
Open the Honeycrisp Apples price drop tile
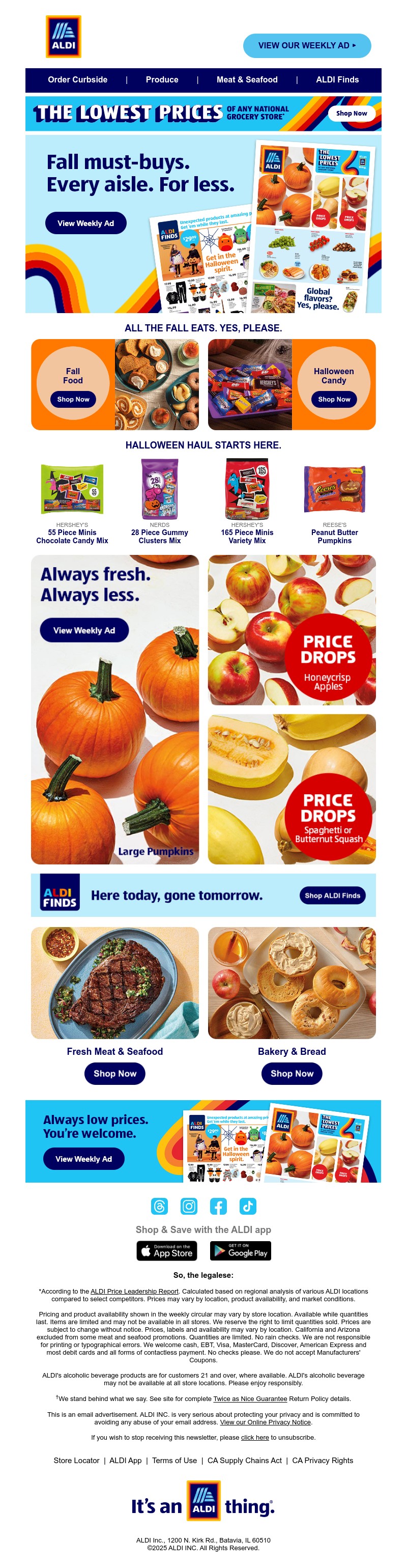coord(292,630)
